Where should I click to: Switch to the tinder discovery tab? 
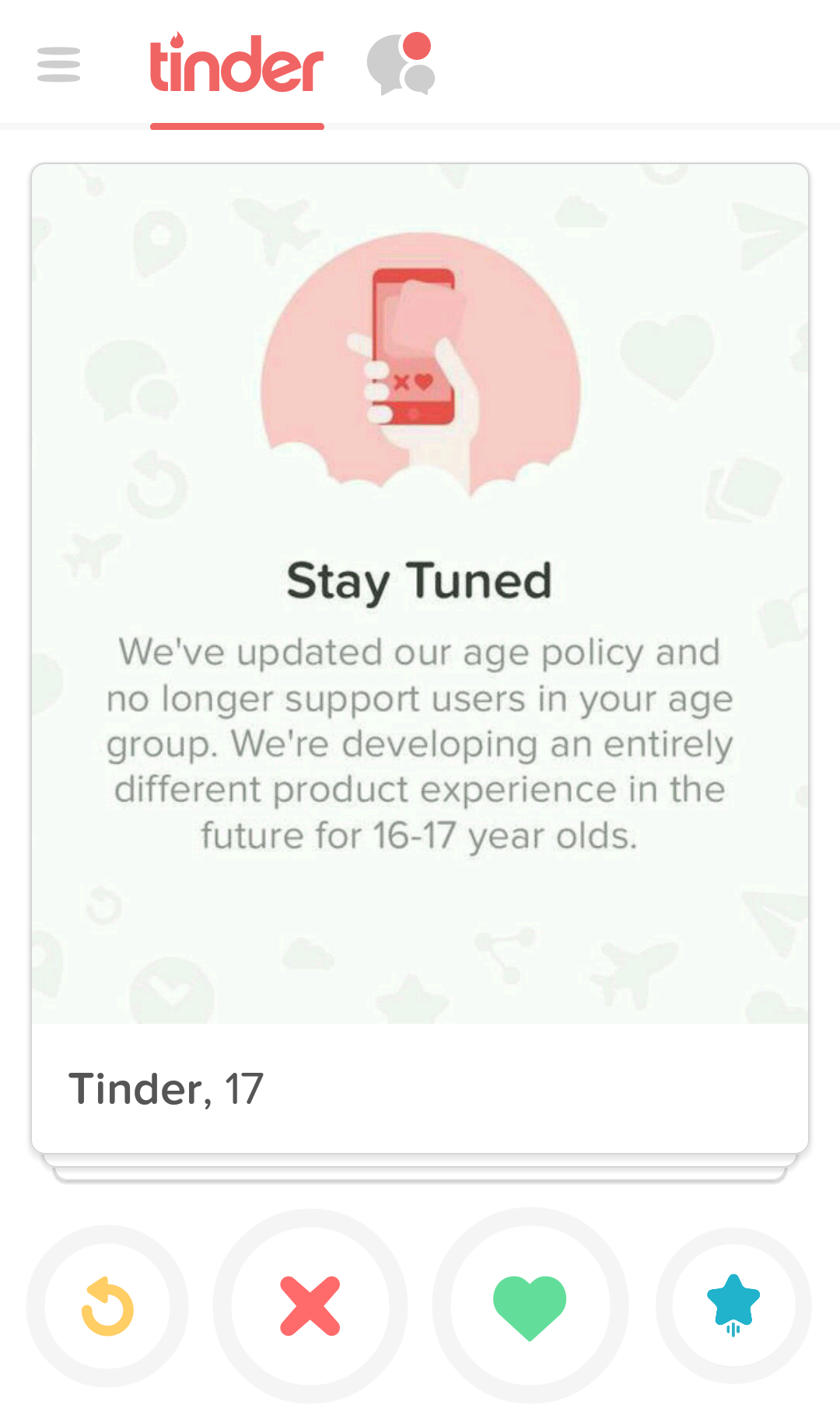(236, 66)
